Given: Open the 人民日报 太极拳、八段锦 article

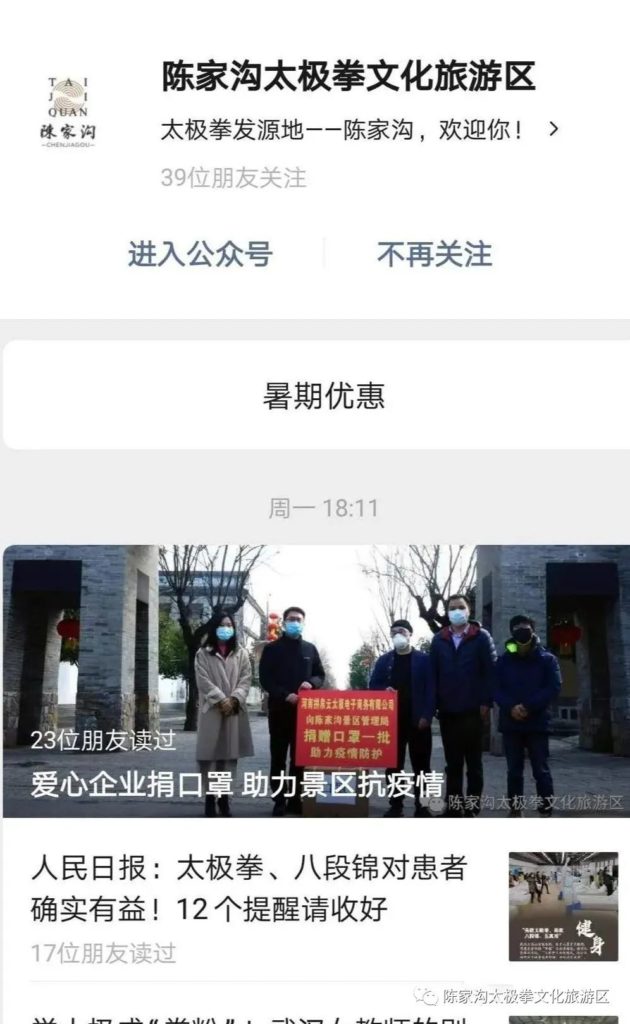Looking at the screenshot, I should [250, 888].
